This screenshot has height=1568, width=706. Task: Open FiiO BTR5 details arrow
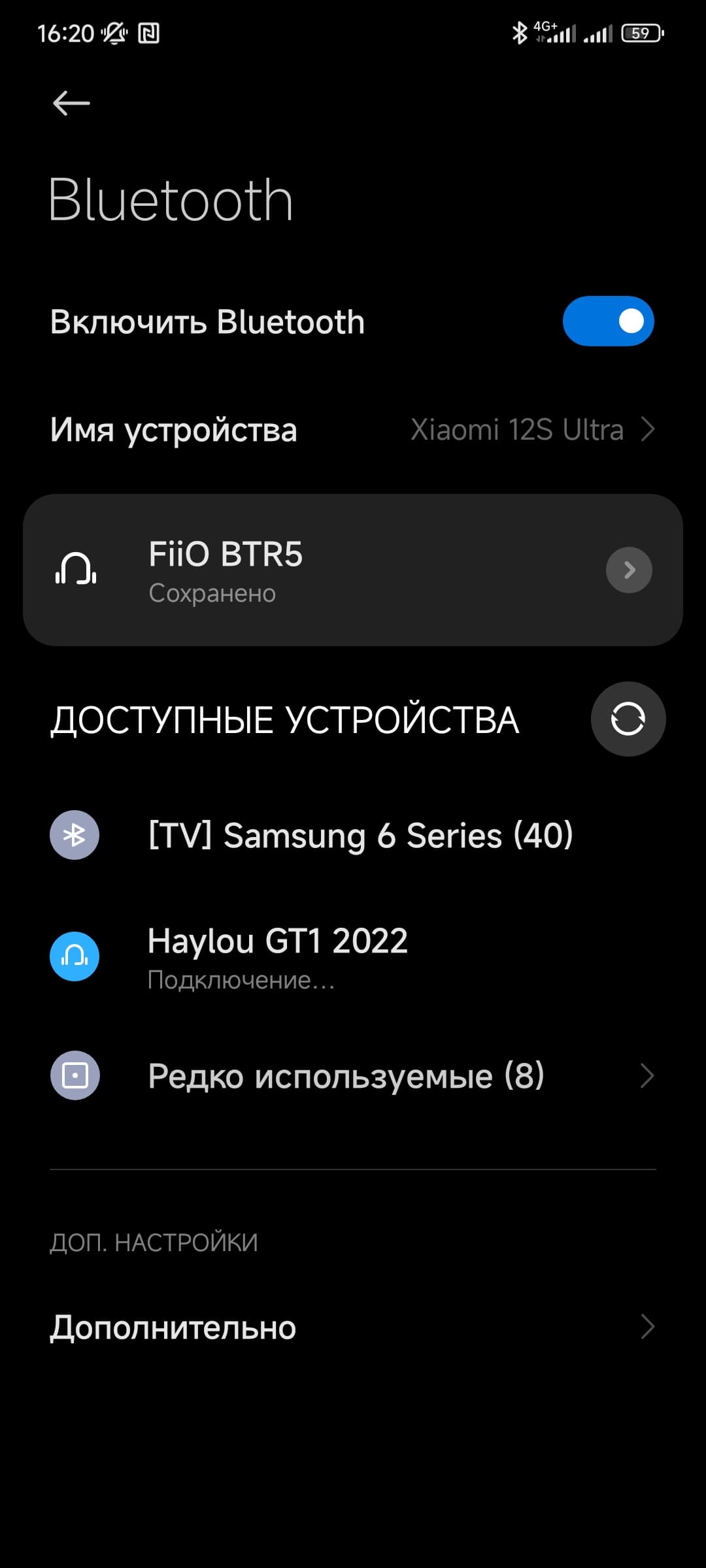click(629, 570)
